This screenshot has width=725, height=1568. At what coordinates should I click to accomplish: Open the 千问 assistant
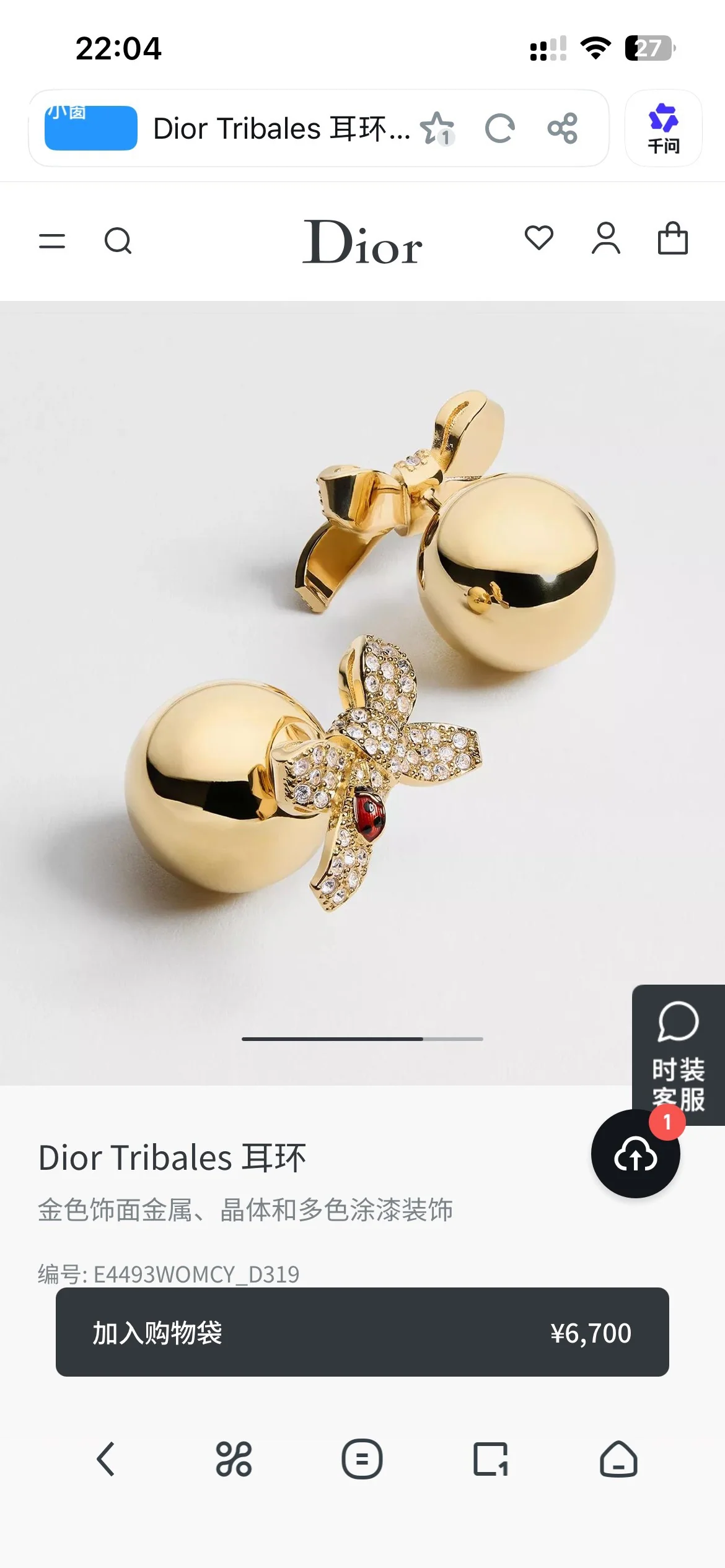664,128
